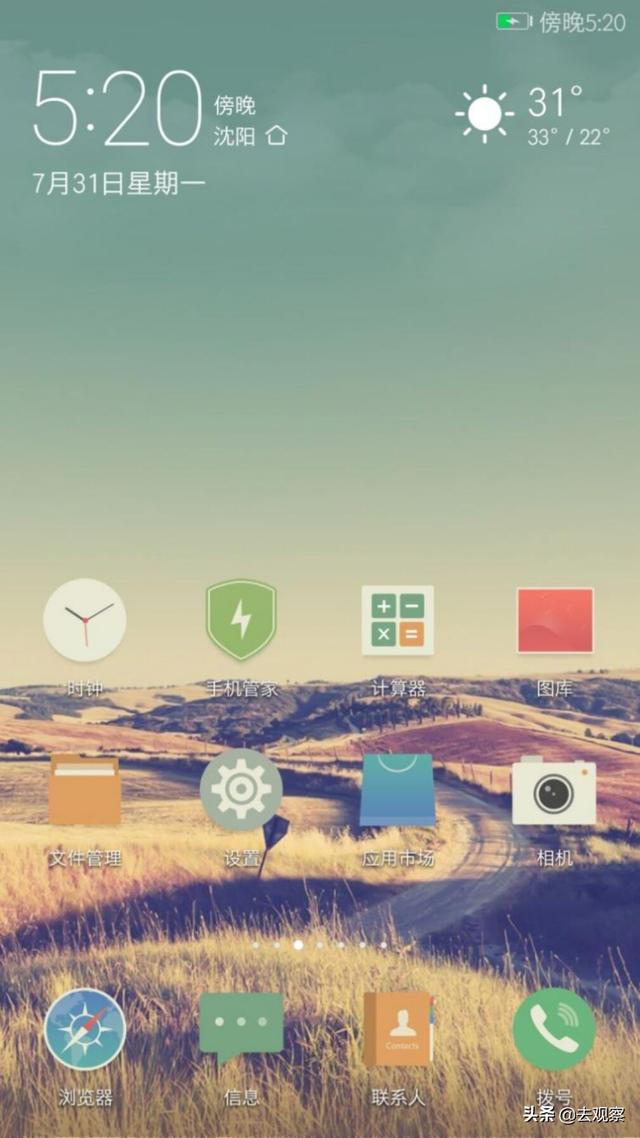
Task: Open the 计算器 calculator app
Action: (398, 620)
